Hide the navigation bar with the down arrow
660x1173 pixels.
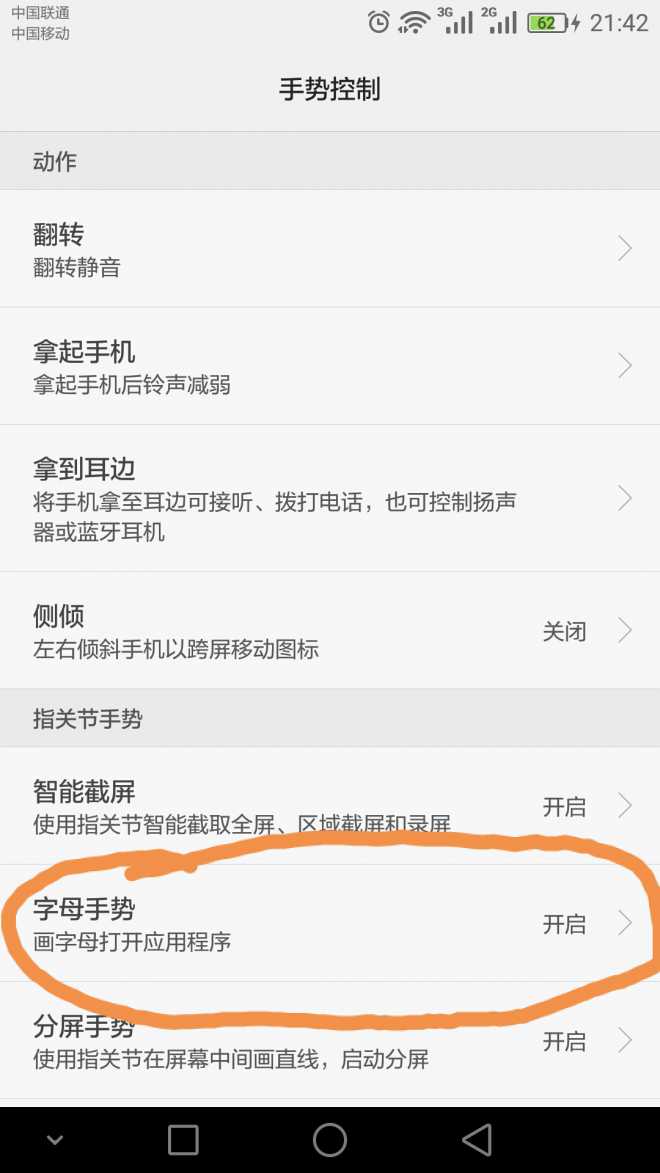(x=55, y=1140)
